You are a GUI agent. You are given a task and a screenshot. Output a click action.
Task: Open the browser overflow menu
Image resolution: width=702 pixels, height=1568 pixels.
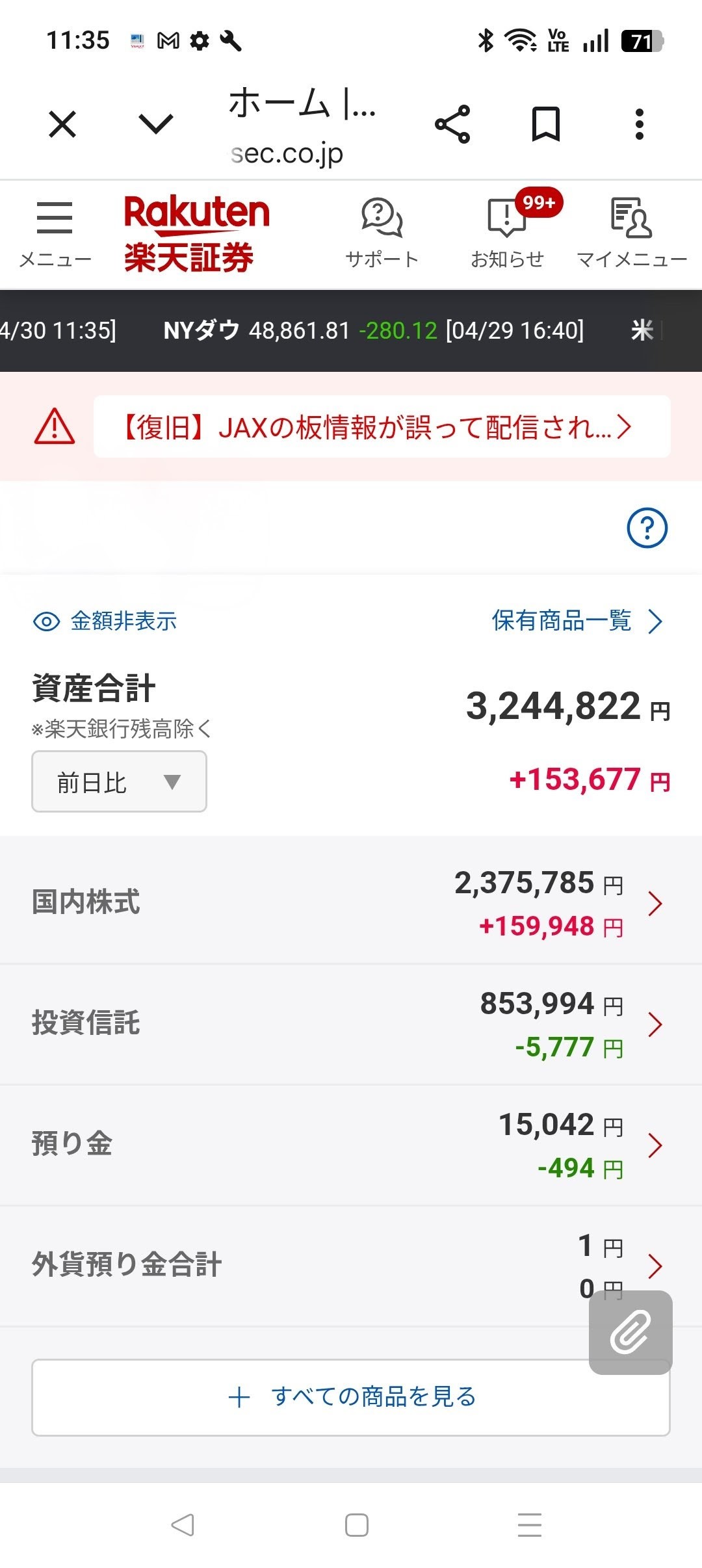pos(640,124)
